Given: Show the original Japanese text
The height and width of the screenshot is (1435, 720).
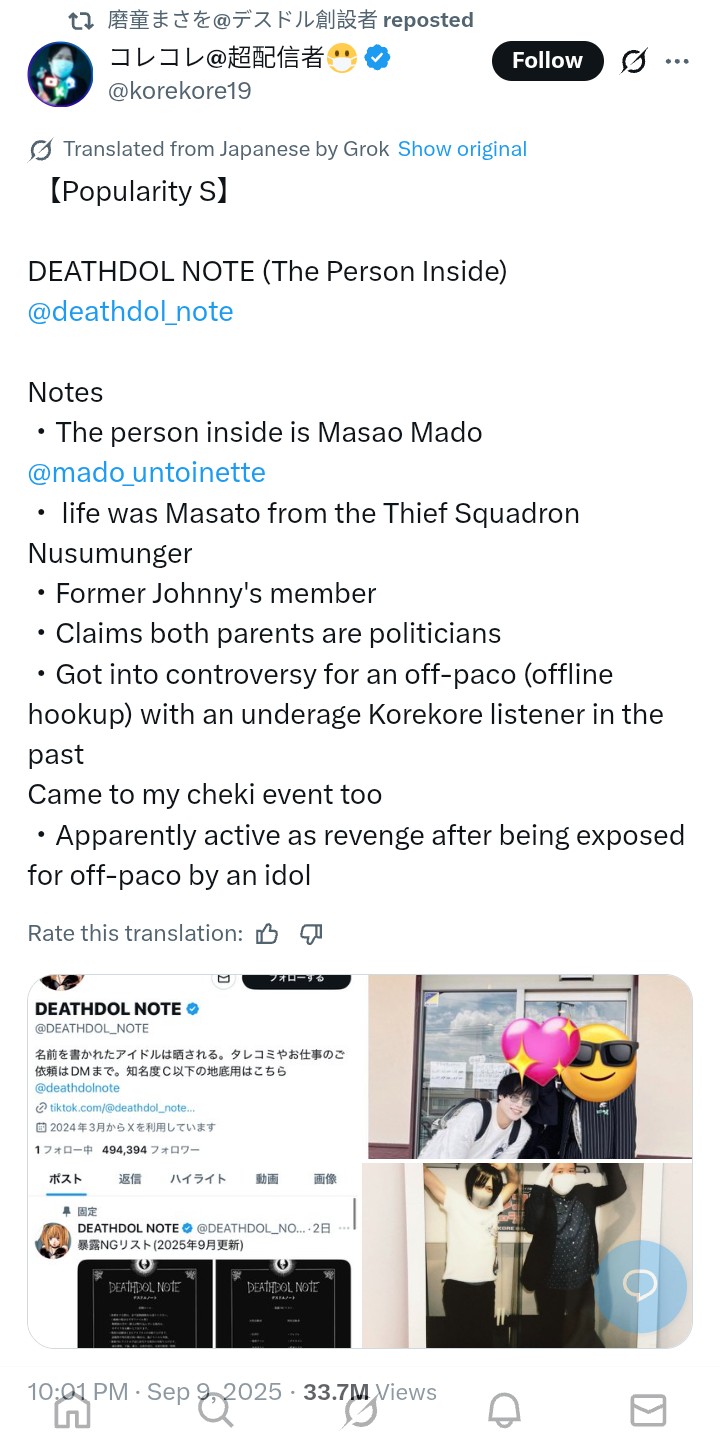Looking at the screenshot, I should pyautogui.click(x=462, y=149).
